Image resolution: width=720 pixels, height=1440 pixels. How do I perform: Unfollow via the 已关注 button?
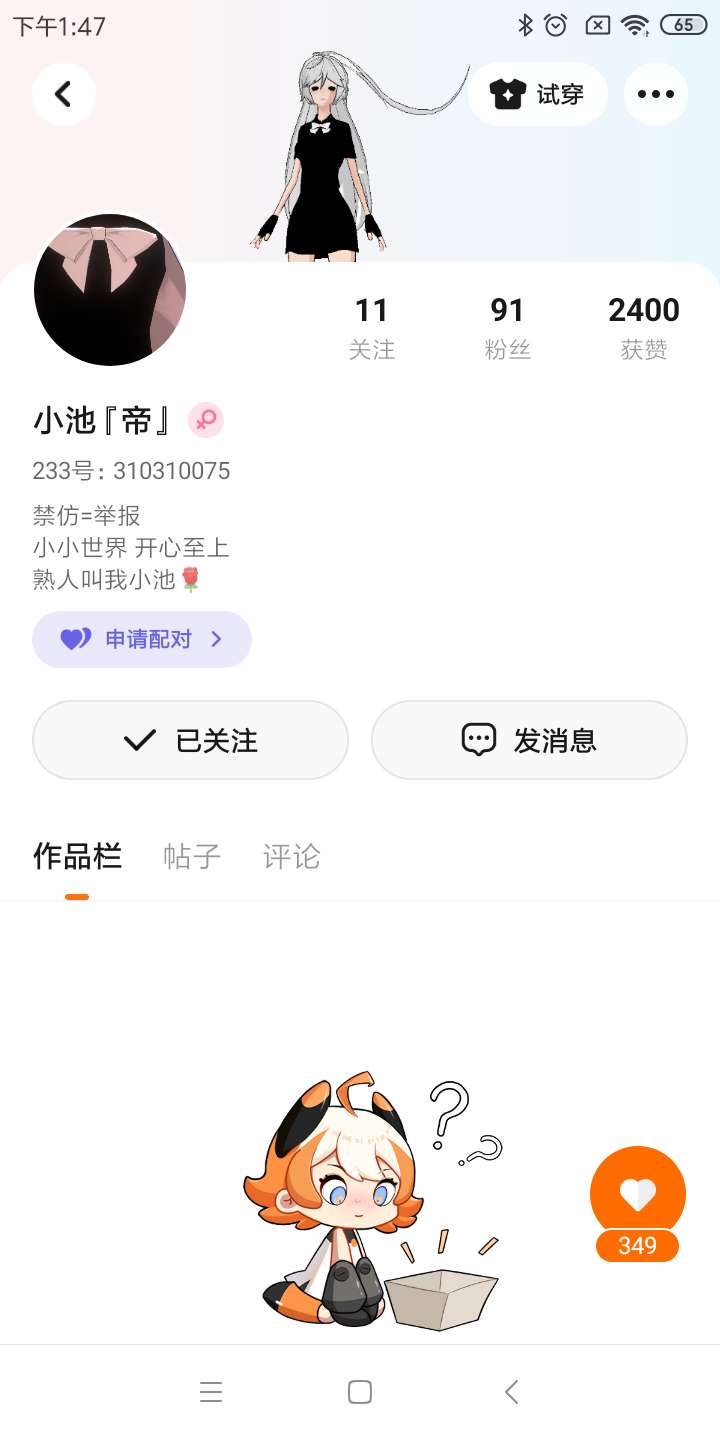point(190,740)
